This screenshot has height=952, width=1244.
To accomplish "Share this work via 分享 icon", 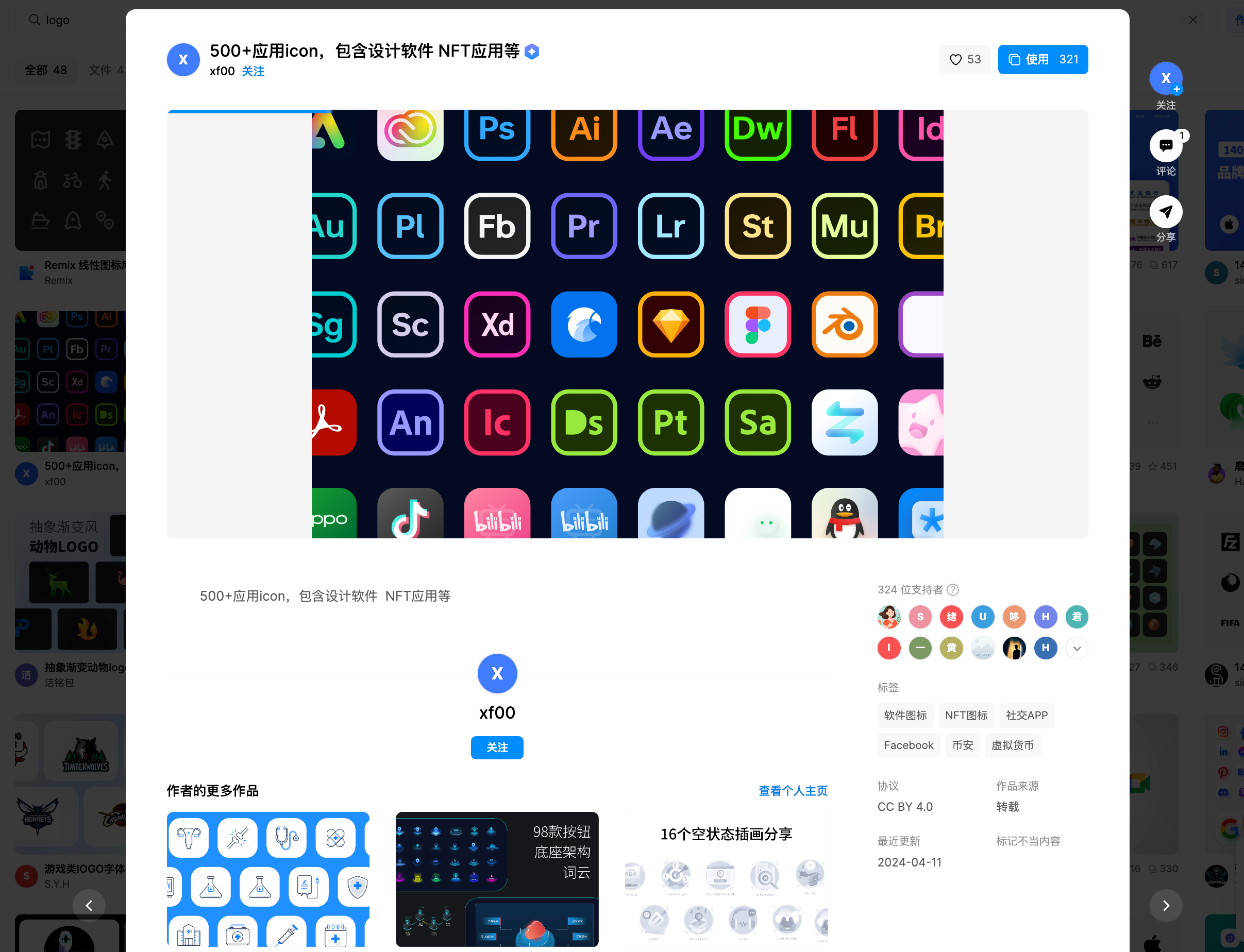I will pyautogui.click(x=1165, y=212).
